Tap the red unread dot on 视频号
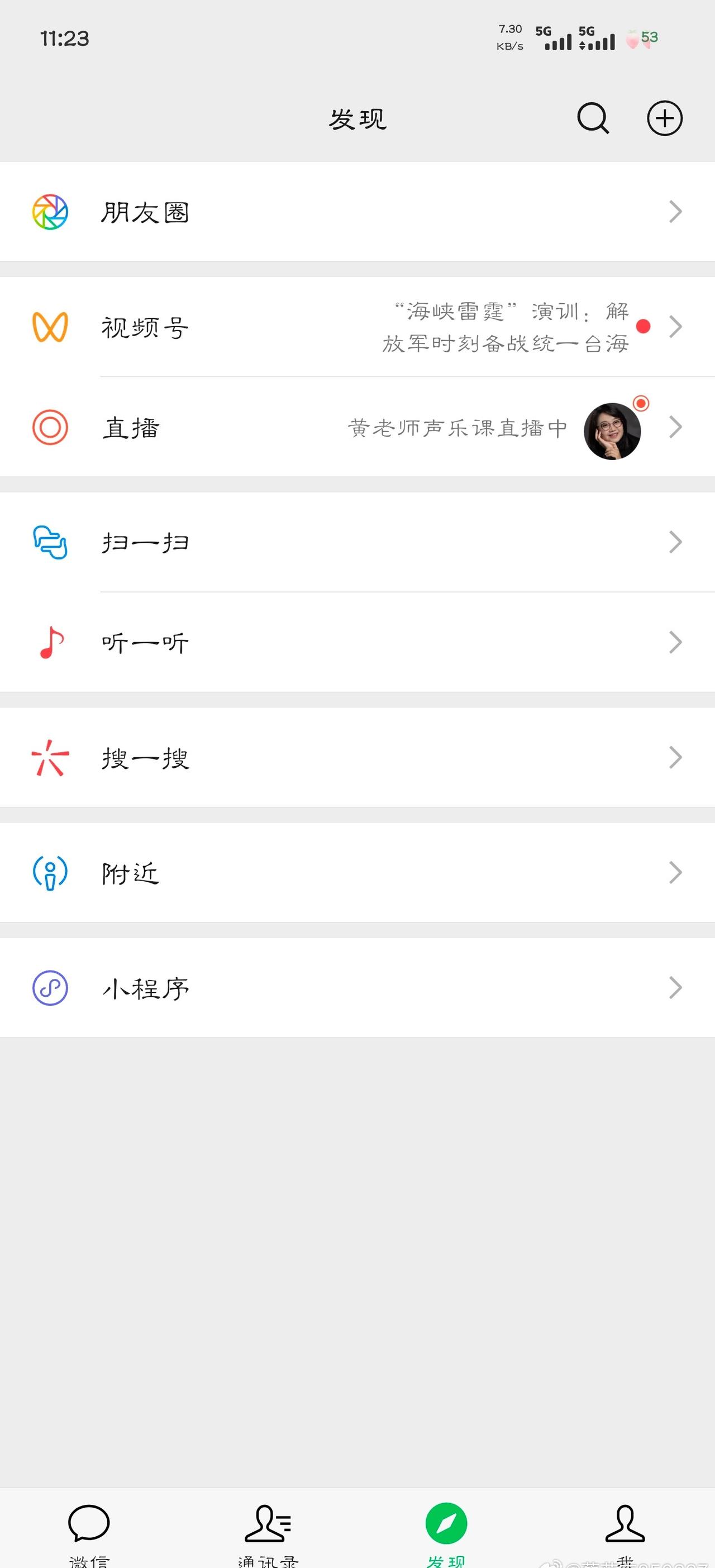This screenshot has height=1568, width=715. click(643, 327)
